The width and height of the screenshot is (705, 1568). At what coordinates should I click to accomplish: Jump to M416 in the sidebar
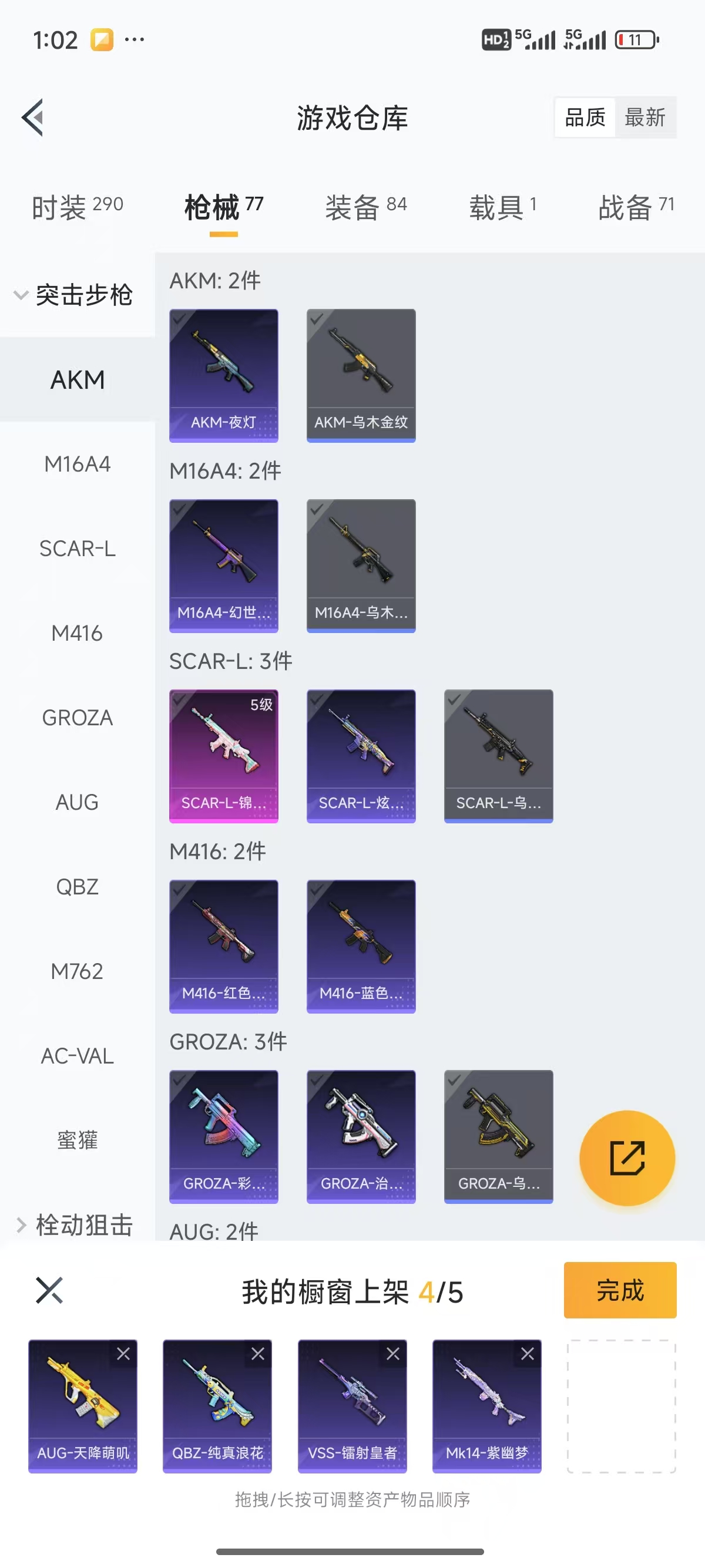78,633
